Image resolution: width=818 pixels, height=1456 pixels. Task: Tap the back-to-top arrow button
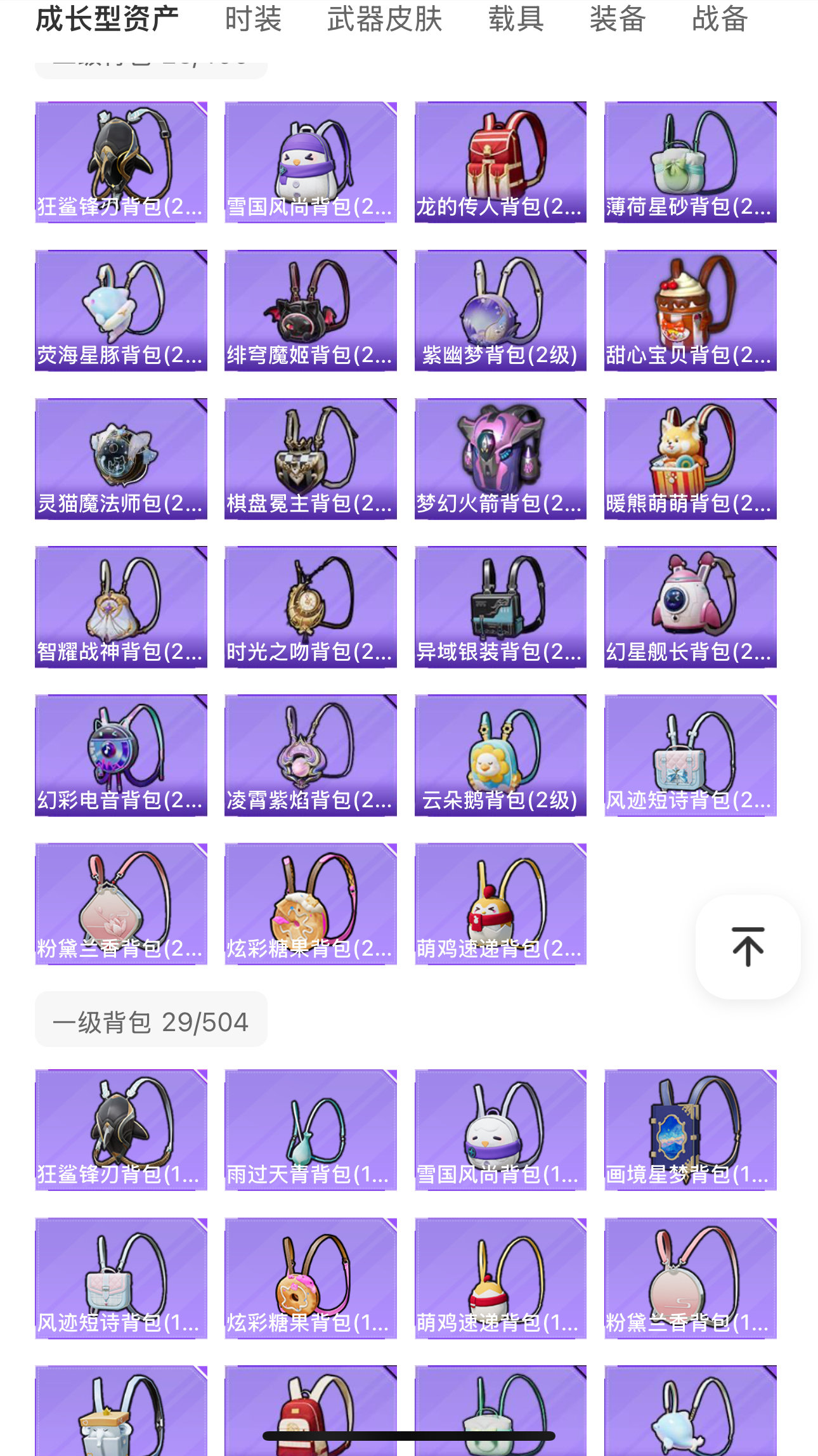click(x=748, y=946)
